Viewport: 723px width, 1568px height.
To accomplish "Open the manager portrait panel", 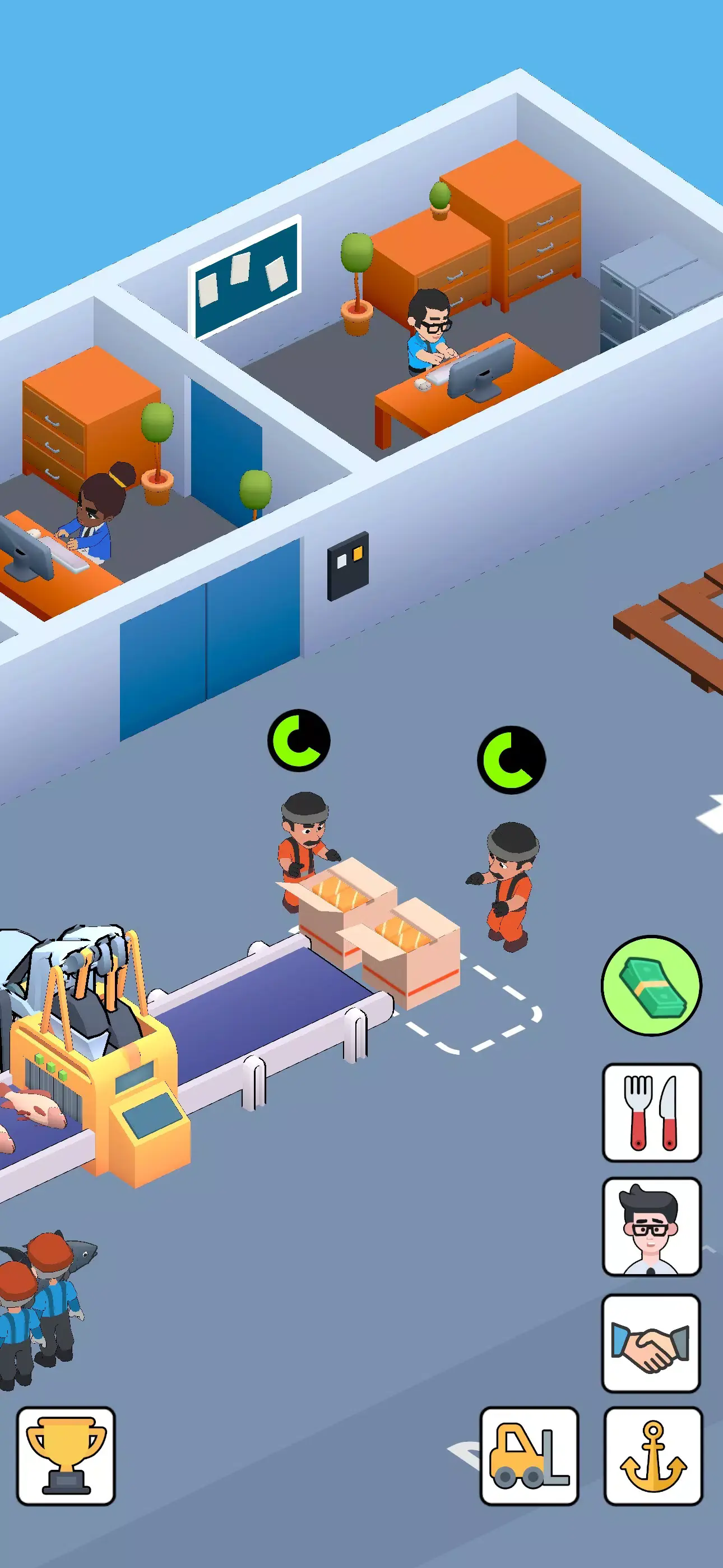I will click(x=651, y=1226).
